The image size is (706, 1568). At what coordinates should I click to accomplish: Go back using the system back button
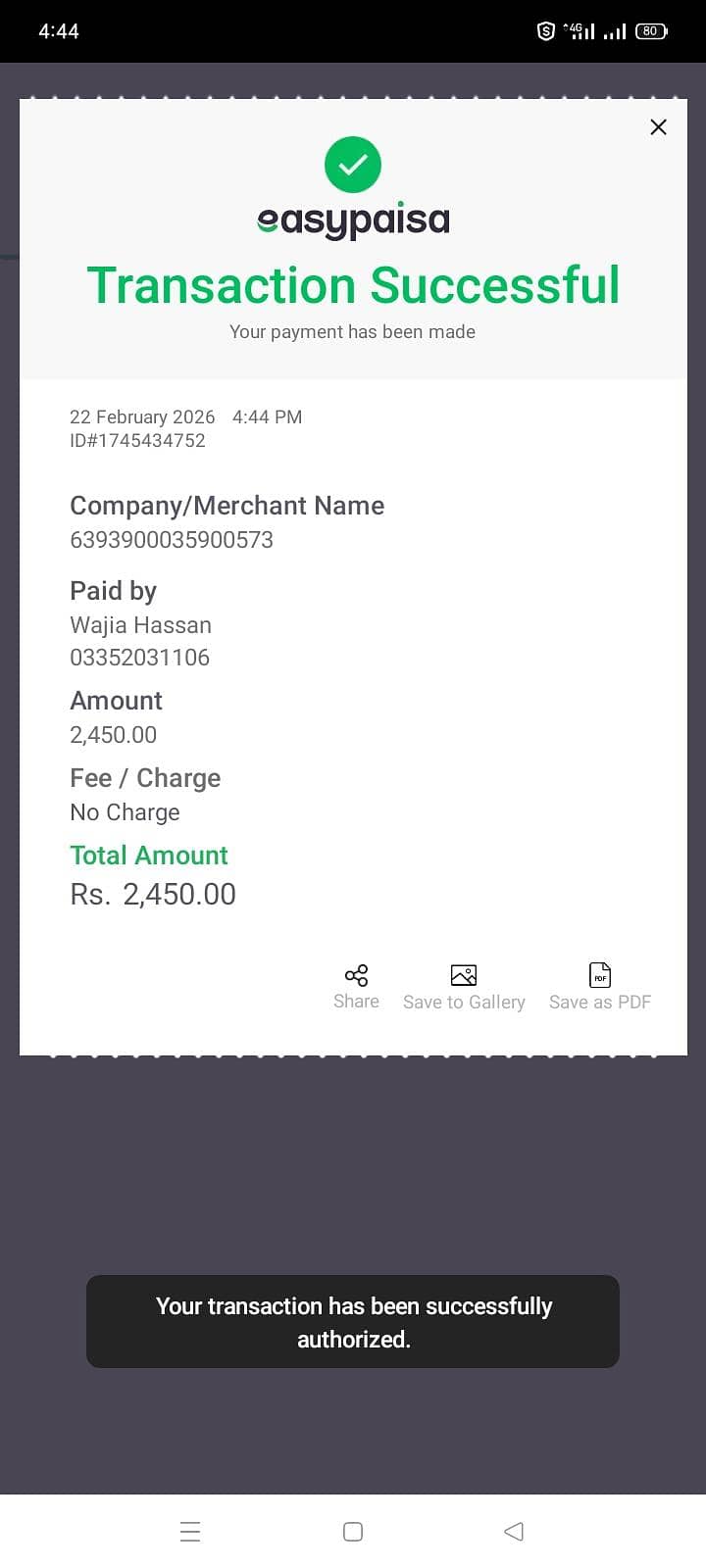514,1531
